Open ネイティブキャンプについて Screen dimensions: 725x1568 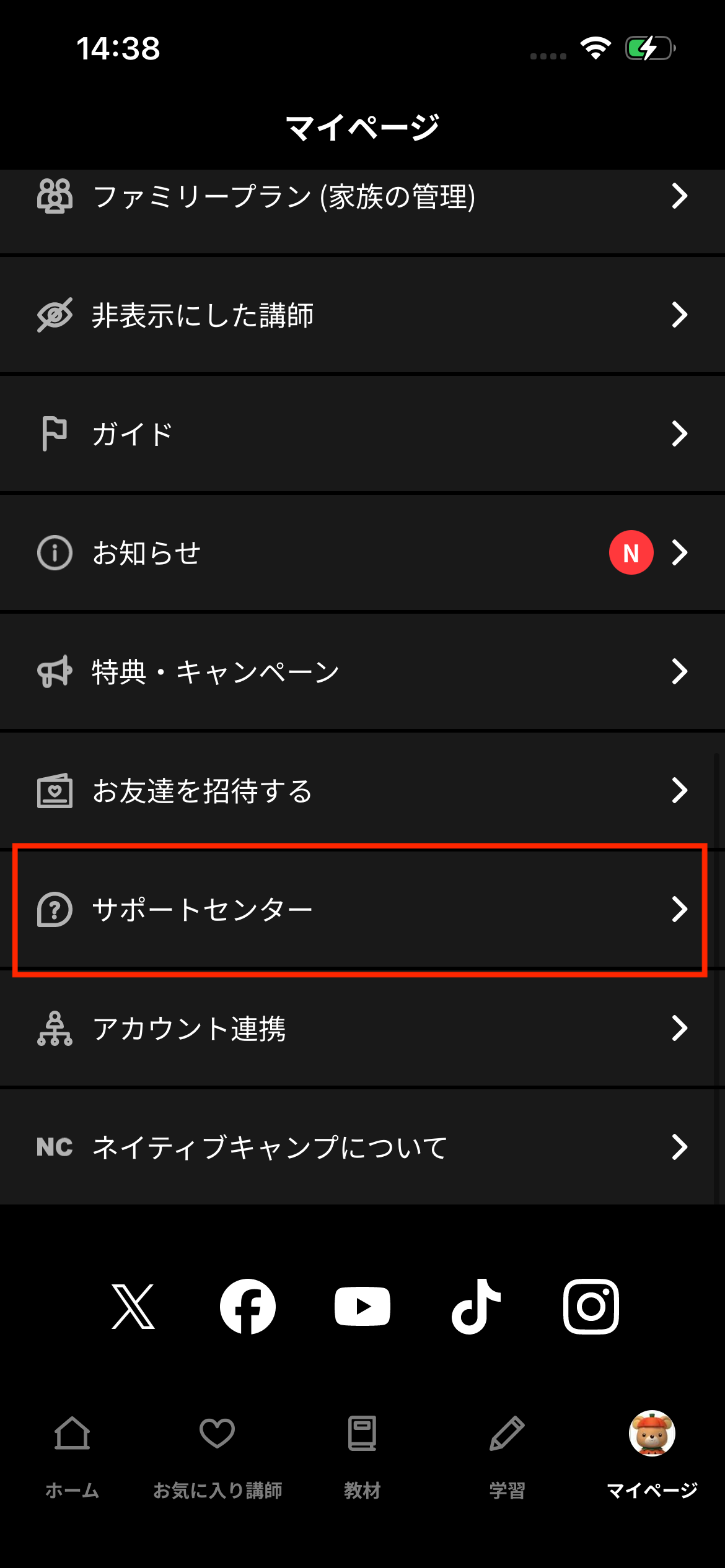point(362,1148)
